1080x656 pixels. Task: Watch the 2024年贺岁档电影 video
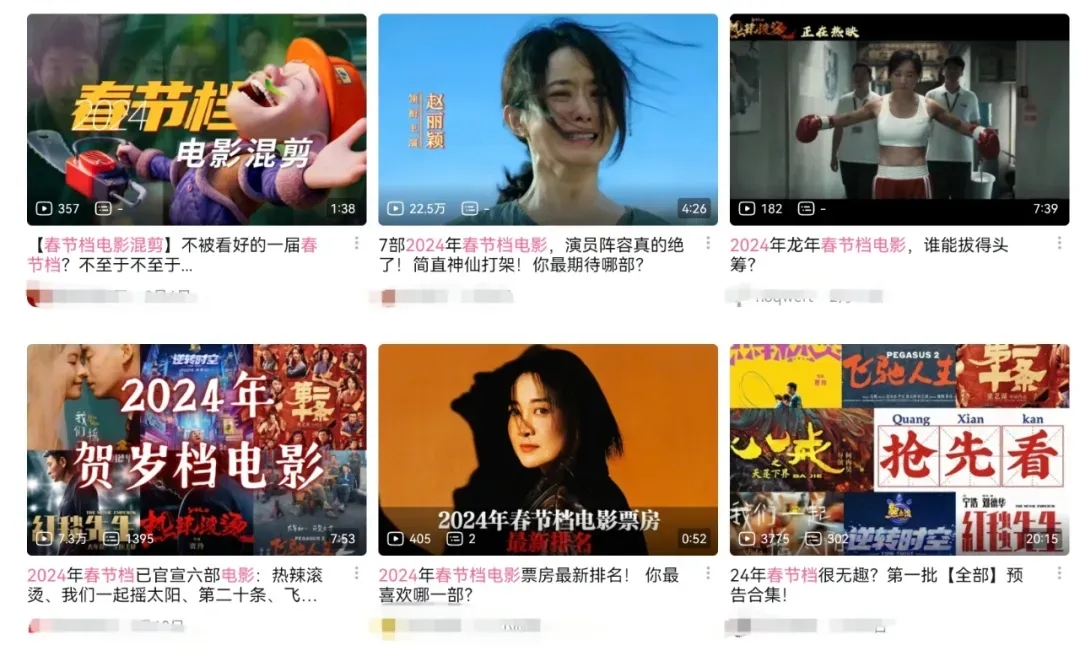tap(196, 449)
